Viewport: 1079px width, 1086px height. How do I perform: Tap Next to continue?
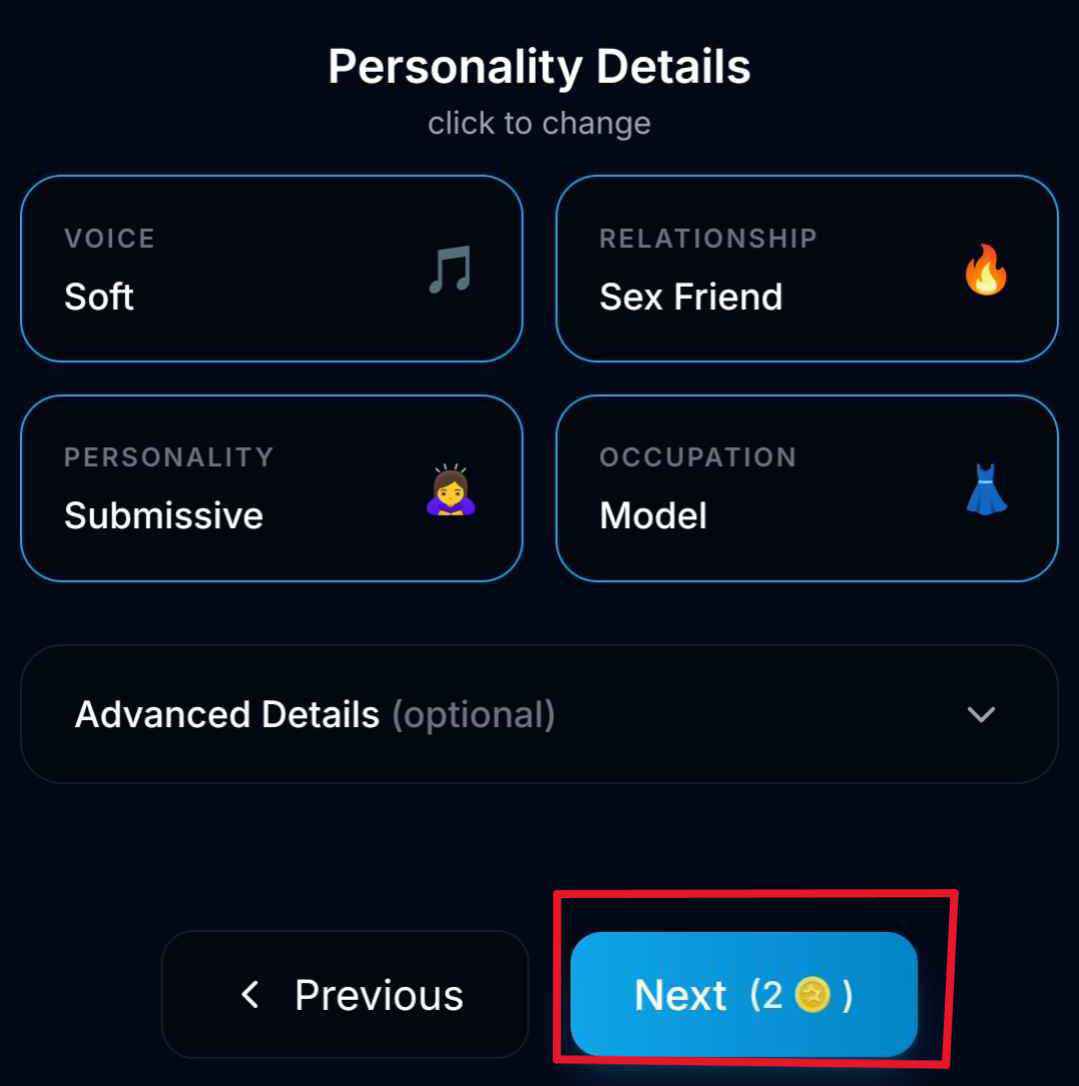click(743, 994)
